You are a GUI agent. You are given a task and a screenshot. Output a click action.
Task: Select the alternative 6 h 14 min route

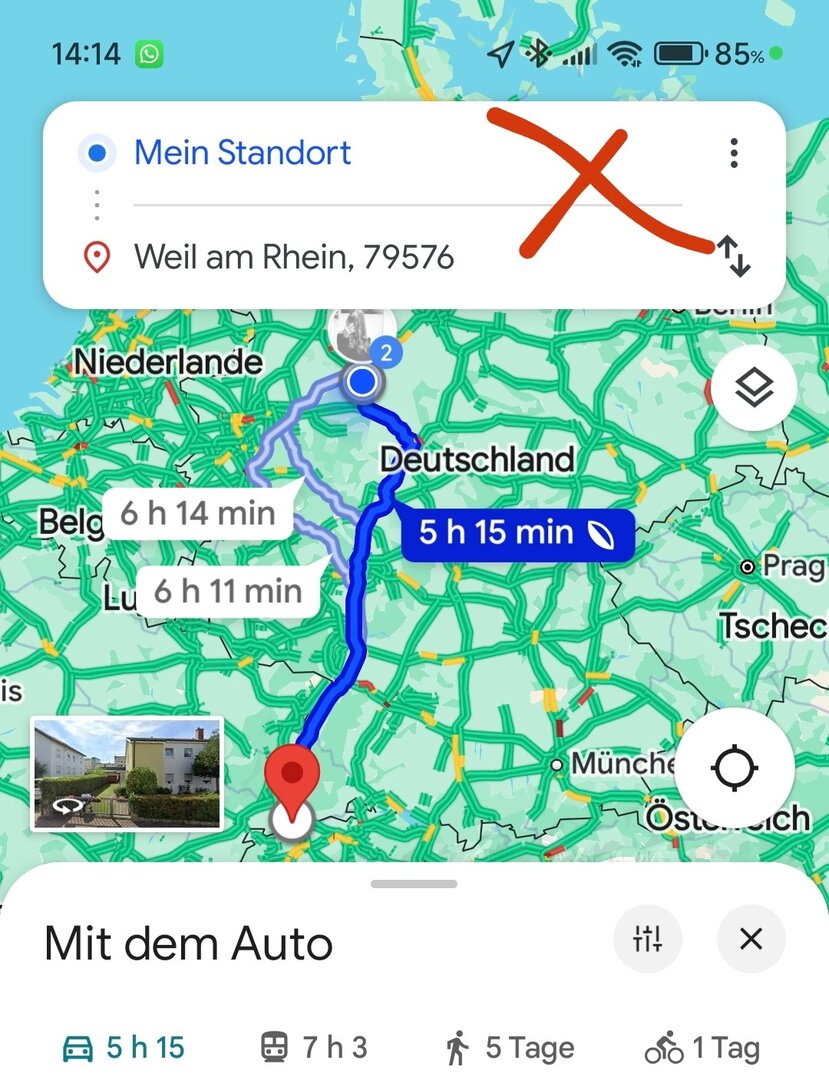click(x=197, y=514)
